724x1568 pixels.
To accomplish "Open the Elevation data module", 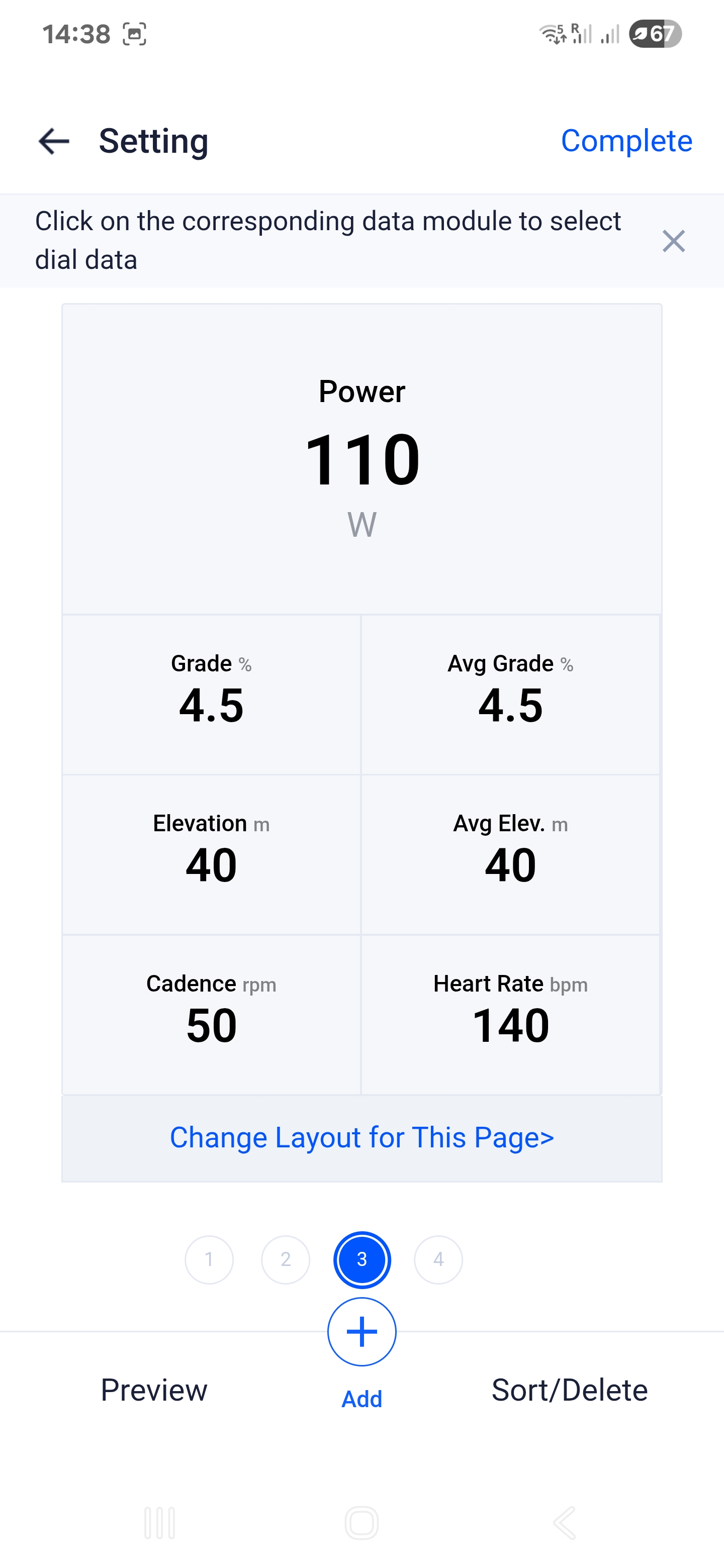I will [211, 854].
